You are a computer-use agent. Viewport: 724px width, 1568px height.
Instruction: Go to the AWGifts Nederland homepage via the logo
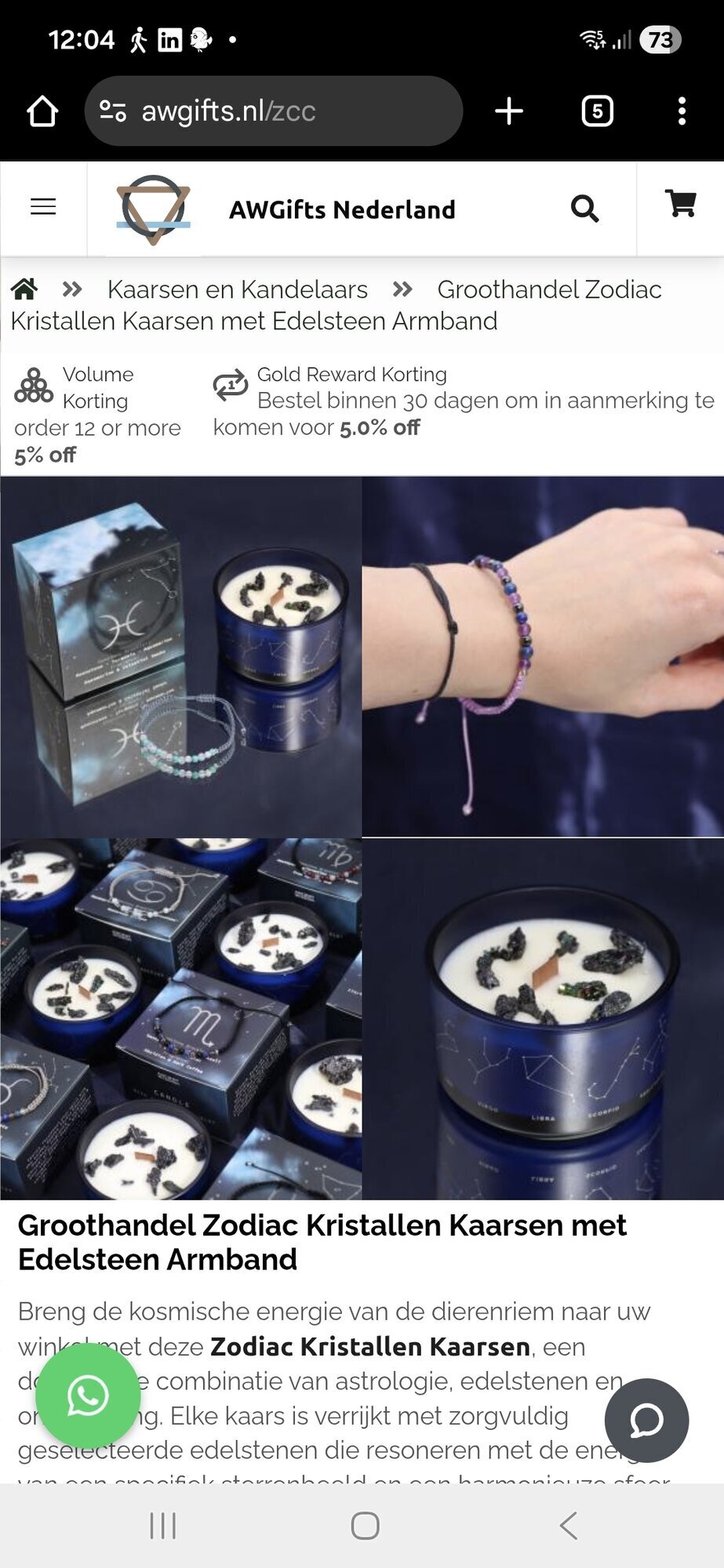(x=154, y=209)
